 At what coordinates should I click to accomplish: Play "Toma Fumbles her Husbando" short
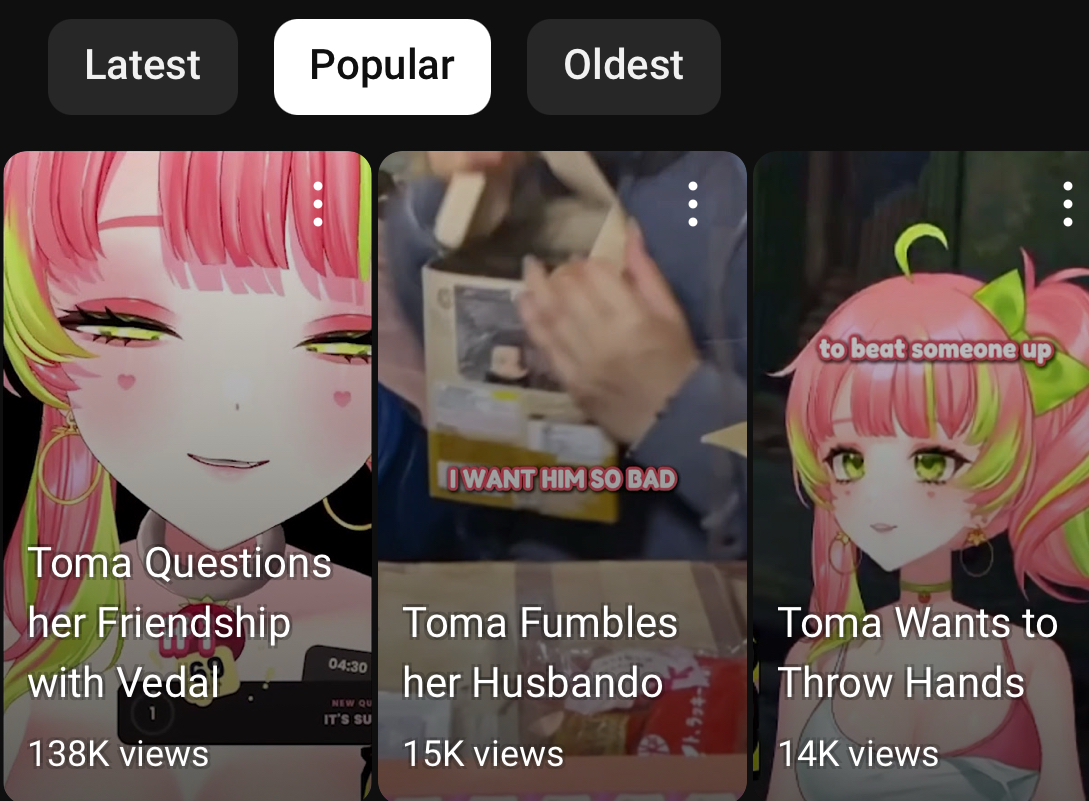[x=562, y=450]
